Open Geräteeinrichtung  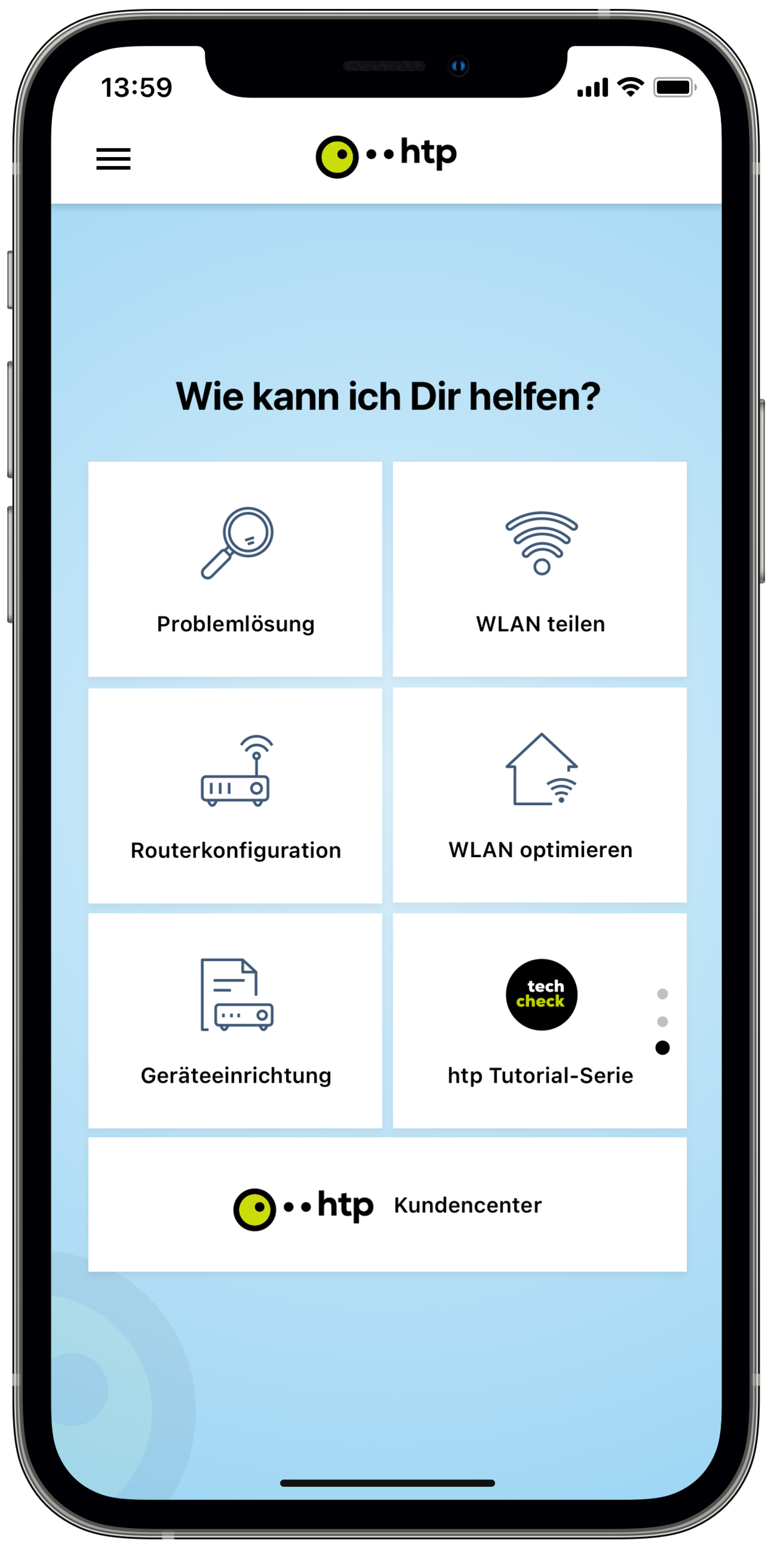(x=235, y=1021)
